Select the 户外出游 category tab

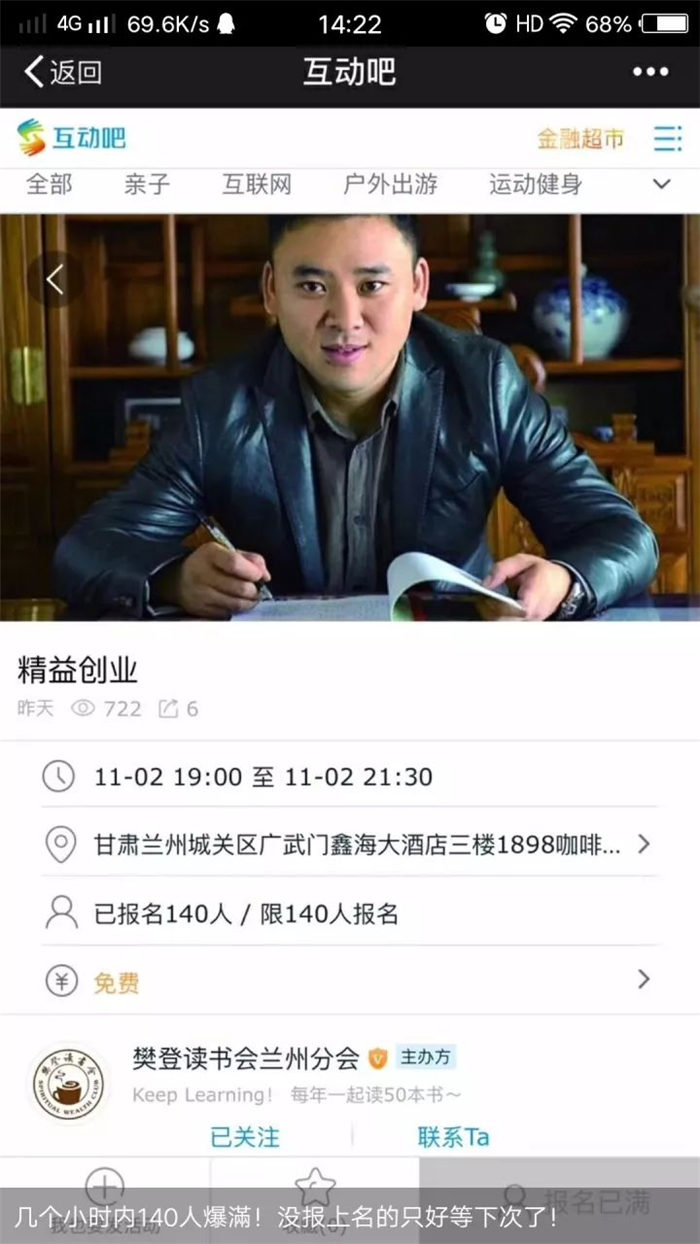point(390,185)
